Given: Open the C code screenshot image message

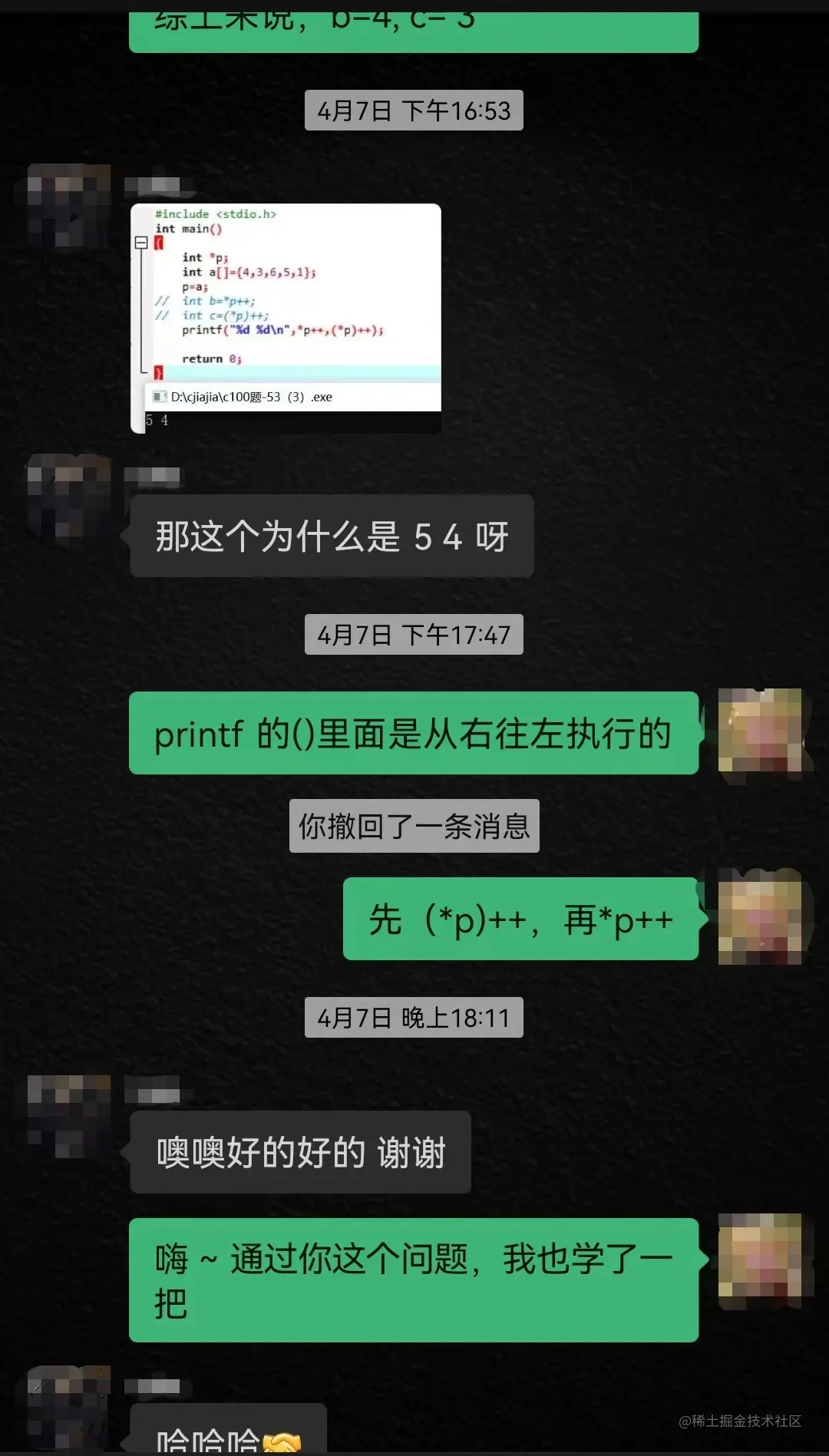Looking at the screenshot, I should click(286, 318).
